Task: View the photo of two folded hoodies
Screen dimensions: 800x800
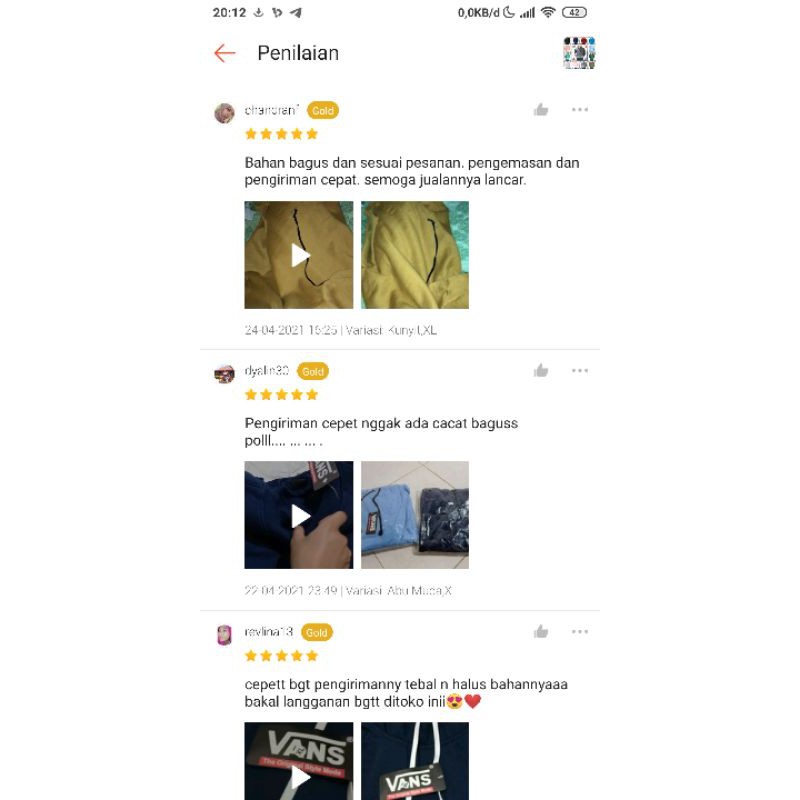Action: [x=415, y=515]
